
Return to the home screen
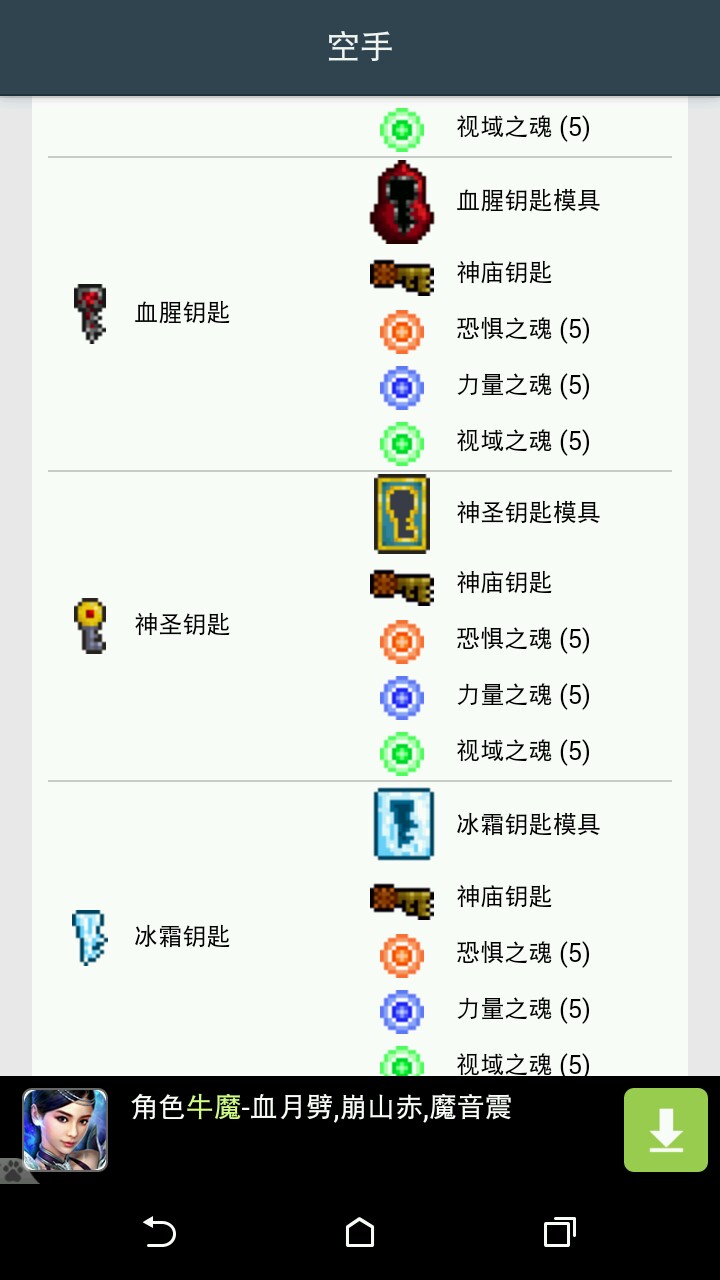click(360, 1232)
